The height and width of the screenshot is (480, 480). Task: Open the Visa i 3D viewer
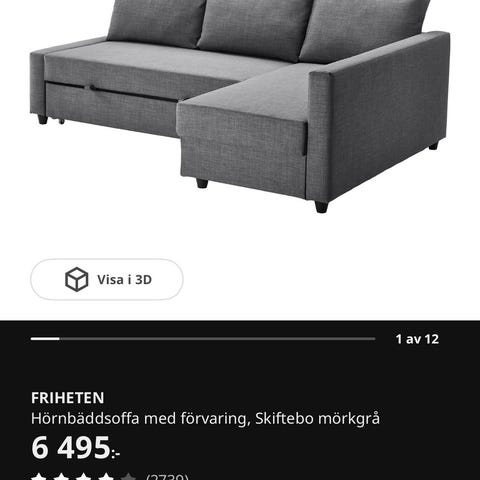point(107,279)
